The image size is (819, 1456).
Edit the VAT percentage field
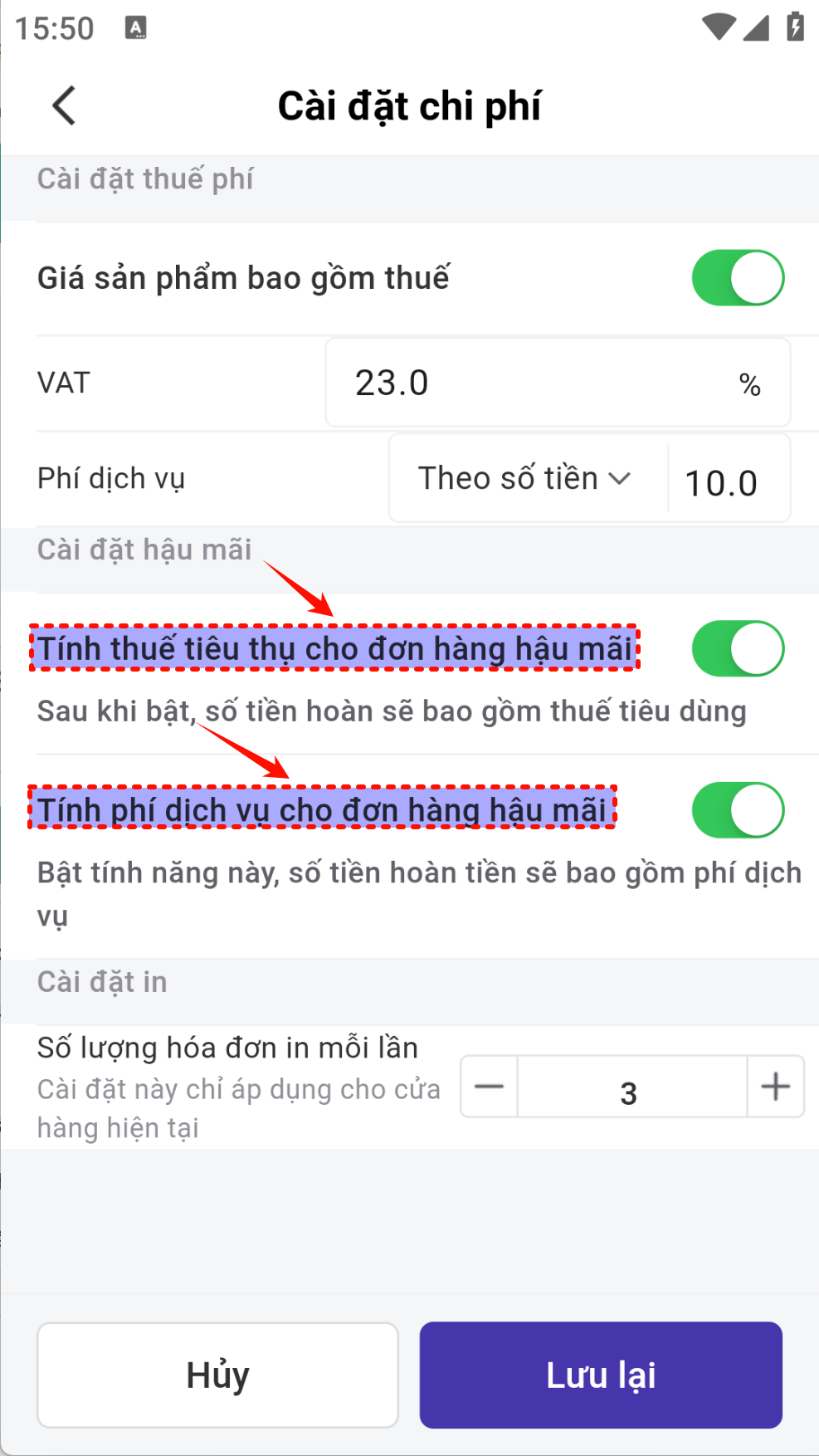coord(531,383)
